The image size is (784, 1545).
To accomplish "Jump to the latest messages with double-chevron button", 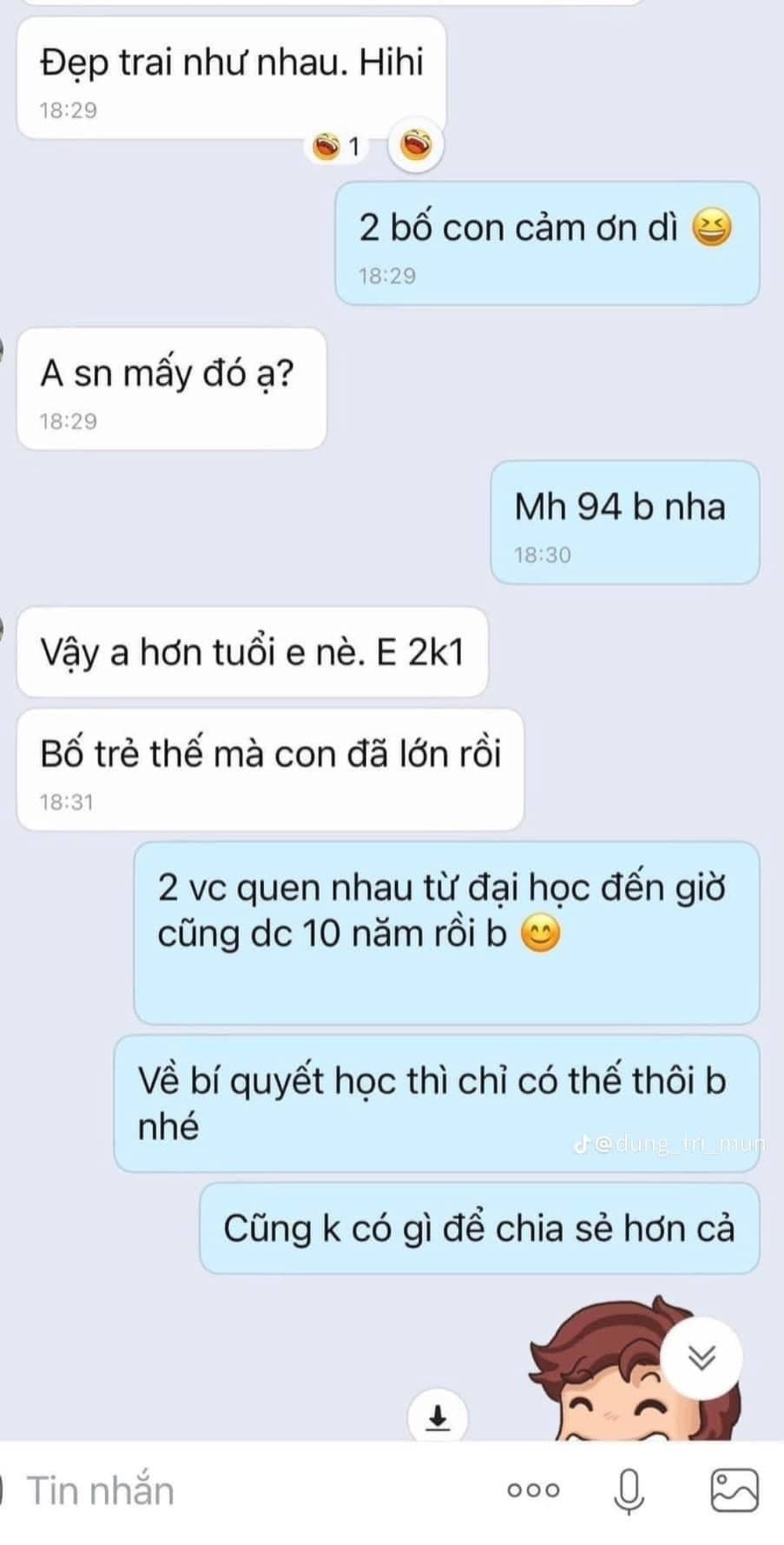I will 701,1358.
